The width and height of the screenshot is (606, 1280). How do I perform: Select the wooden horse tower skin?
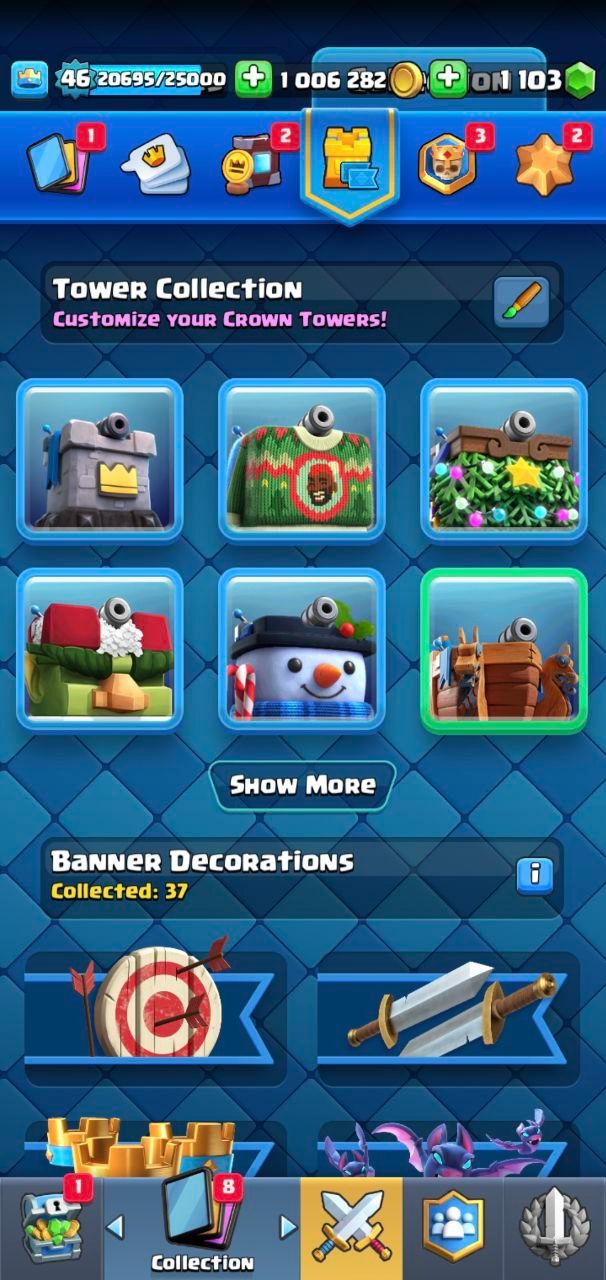(x=503, y=651)
